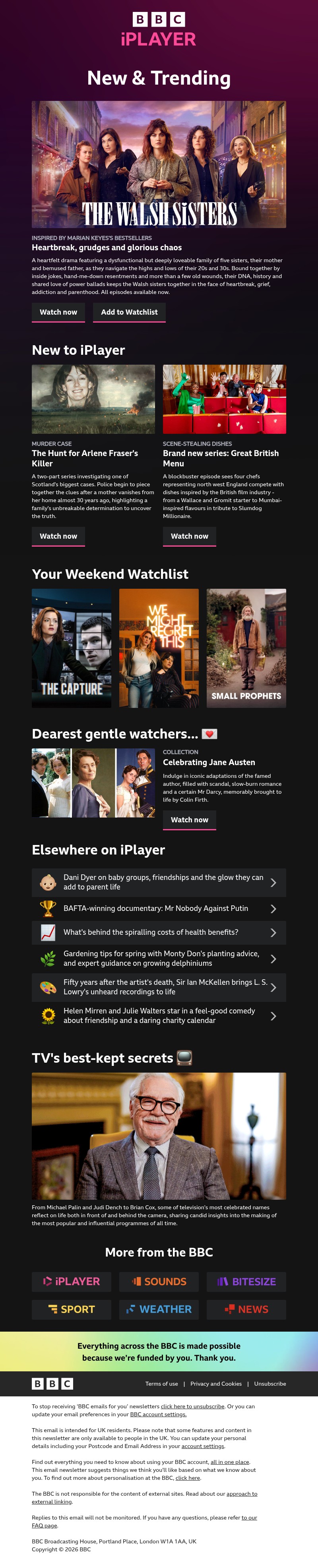Add The Walsh Sisters to Watchlist

tap(129, 312)
